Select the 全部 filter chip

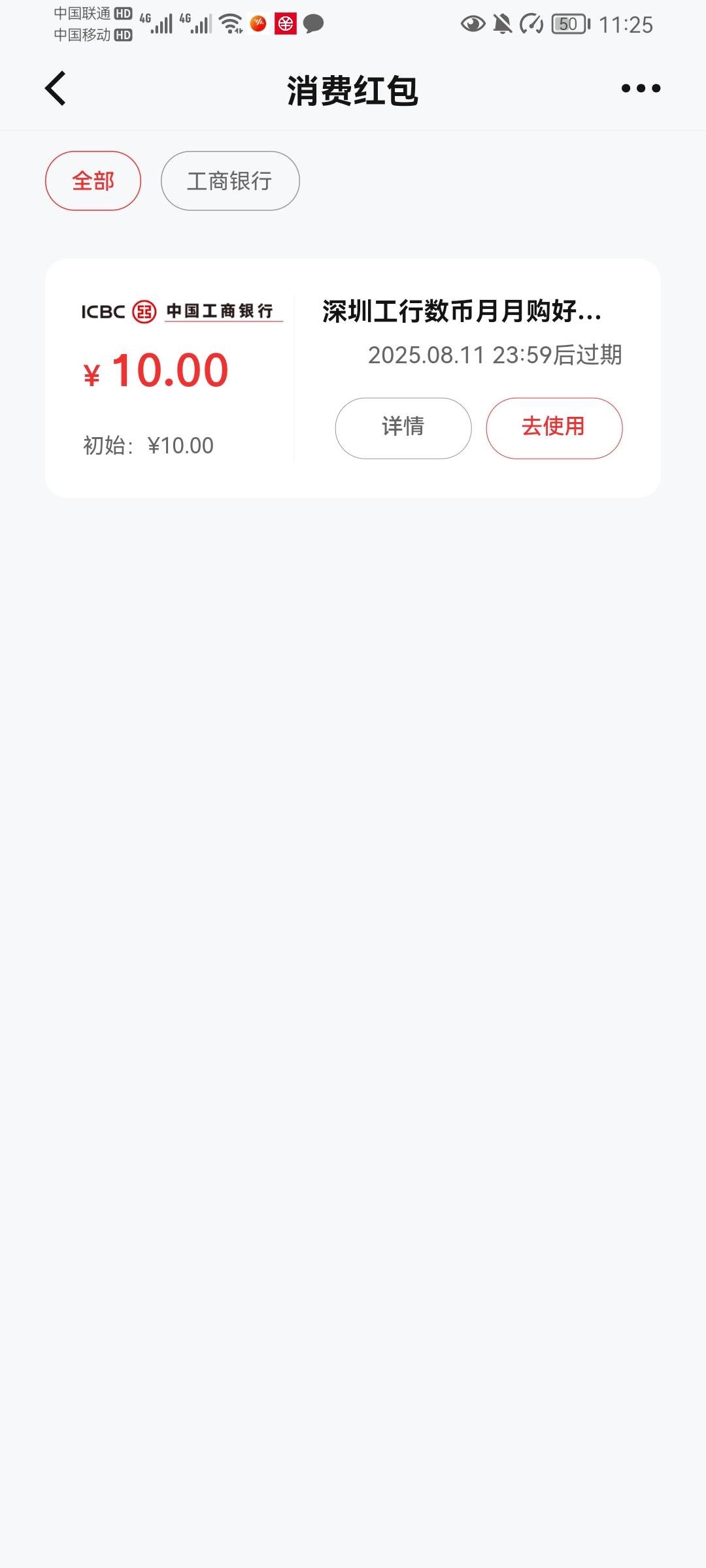tap(93, 181)
